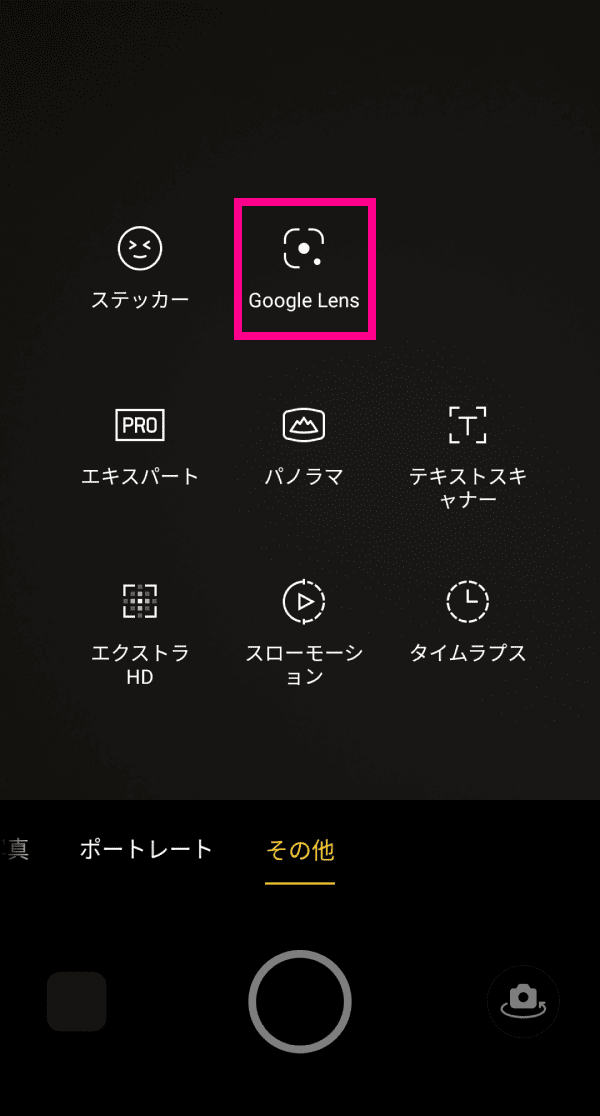The image size is (600, 1116).
Task: Switch to パノラマ panorama mode
Action: [304, 444]
